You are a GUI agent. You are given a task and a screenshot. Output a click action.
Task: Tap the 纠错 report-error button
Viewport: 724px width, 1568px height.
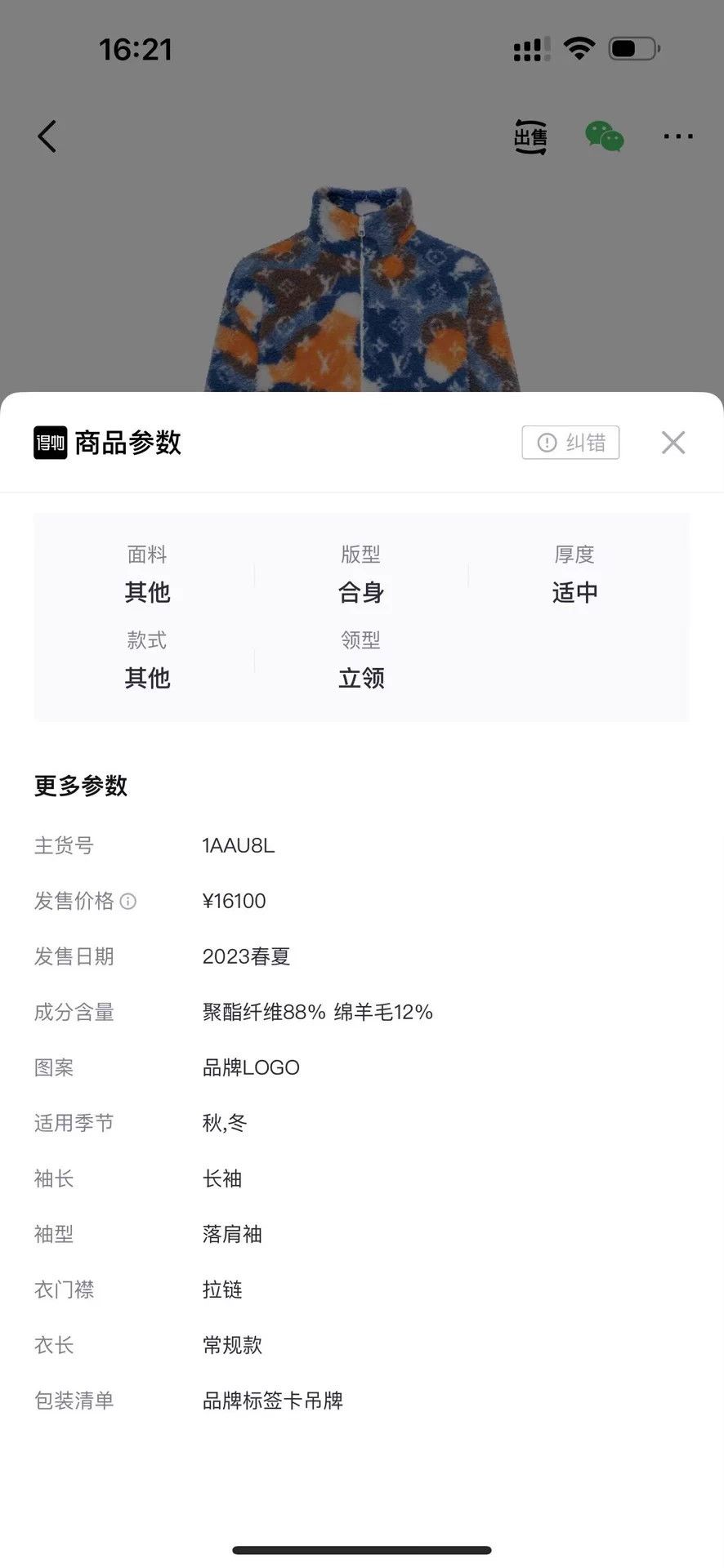point(570,443)
